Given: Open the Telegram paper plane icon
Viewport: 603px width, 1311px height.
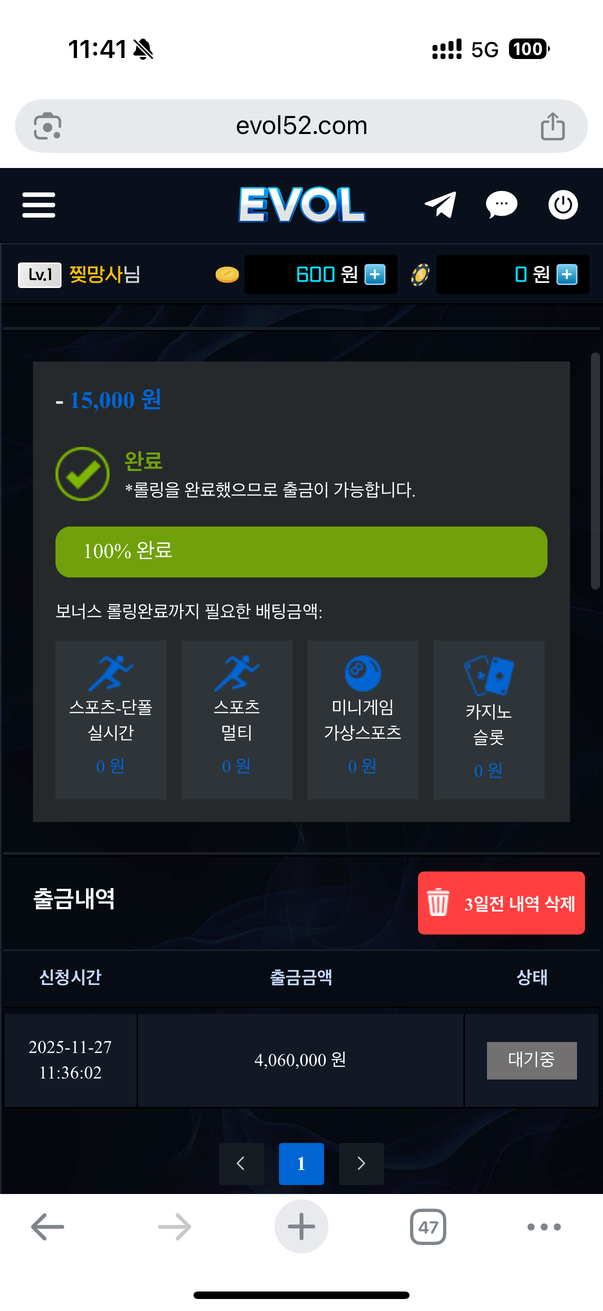Looking at the screenshot, I should 440,205.
